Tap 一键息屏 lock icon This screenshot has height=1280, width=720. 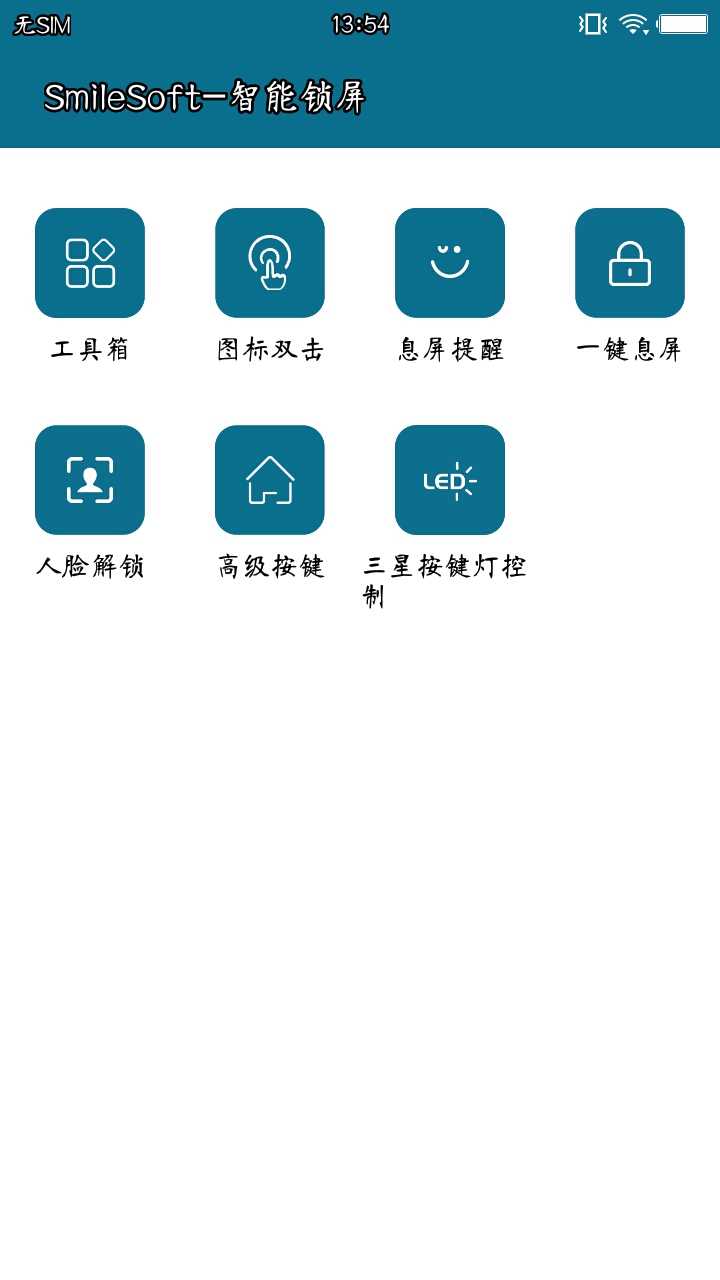tap(630, 263)
